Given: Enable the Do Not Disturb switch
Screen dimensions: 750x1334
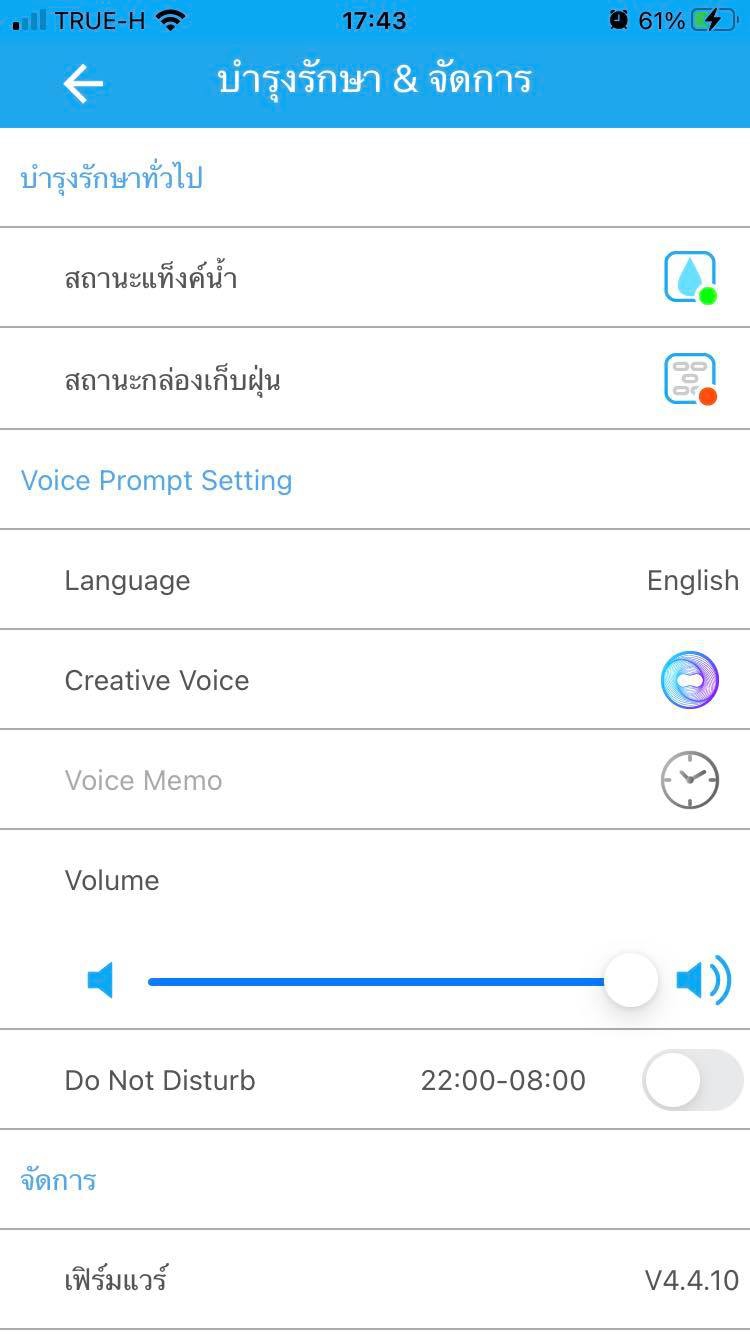Looking at the screenshot, I should 692,1080.
